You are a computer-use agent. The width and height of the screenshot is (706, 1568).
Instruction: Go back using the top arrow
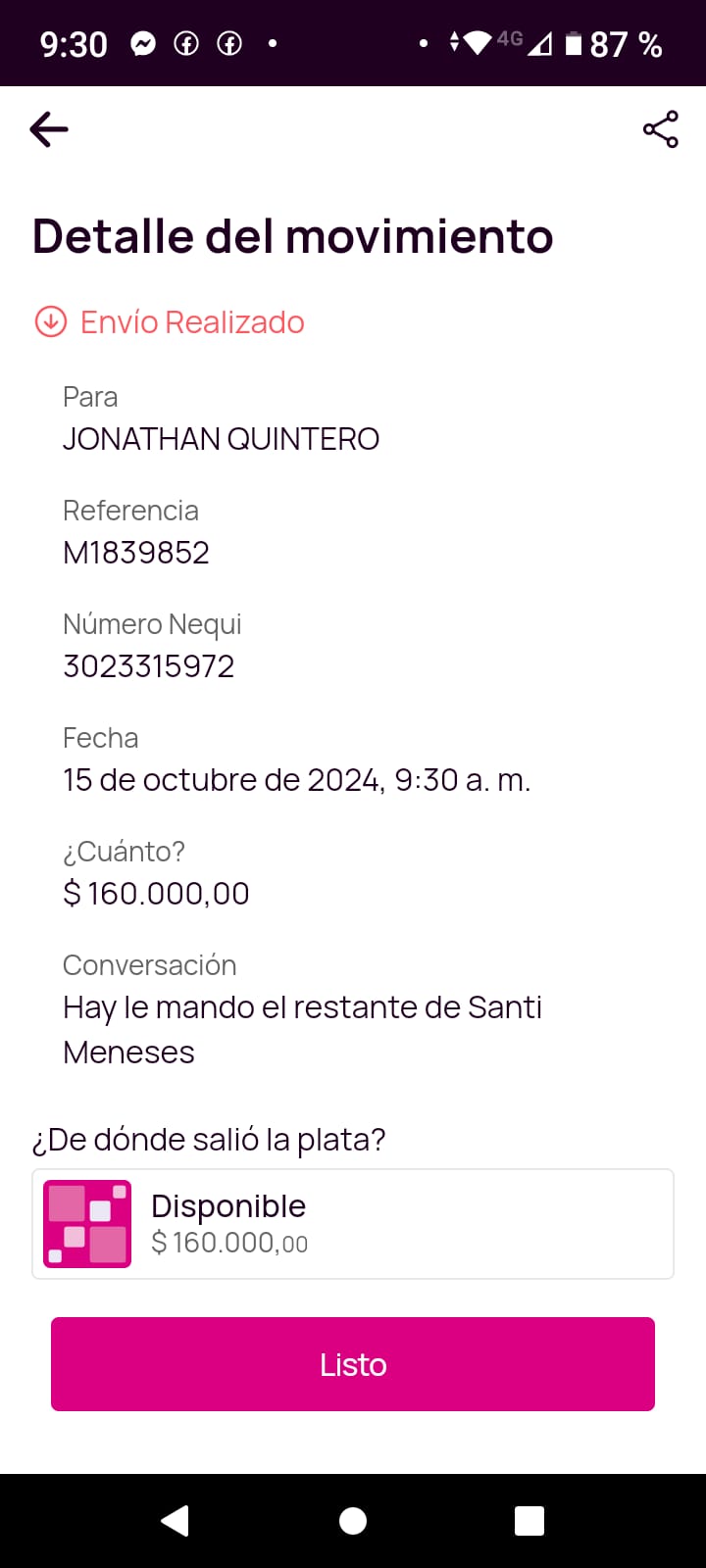49,129
